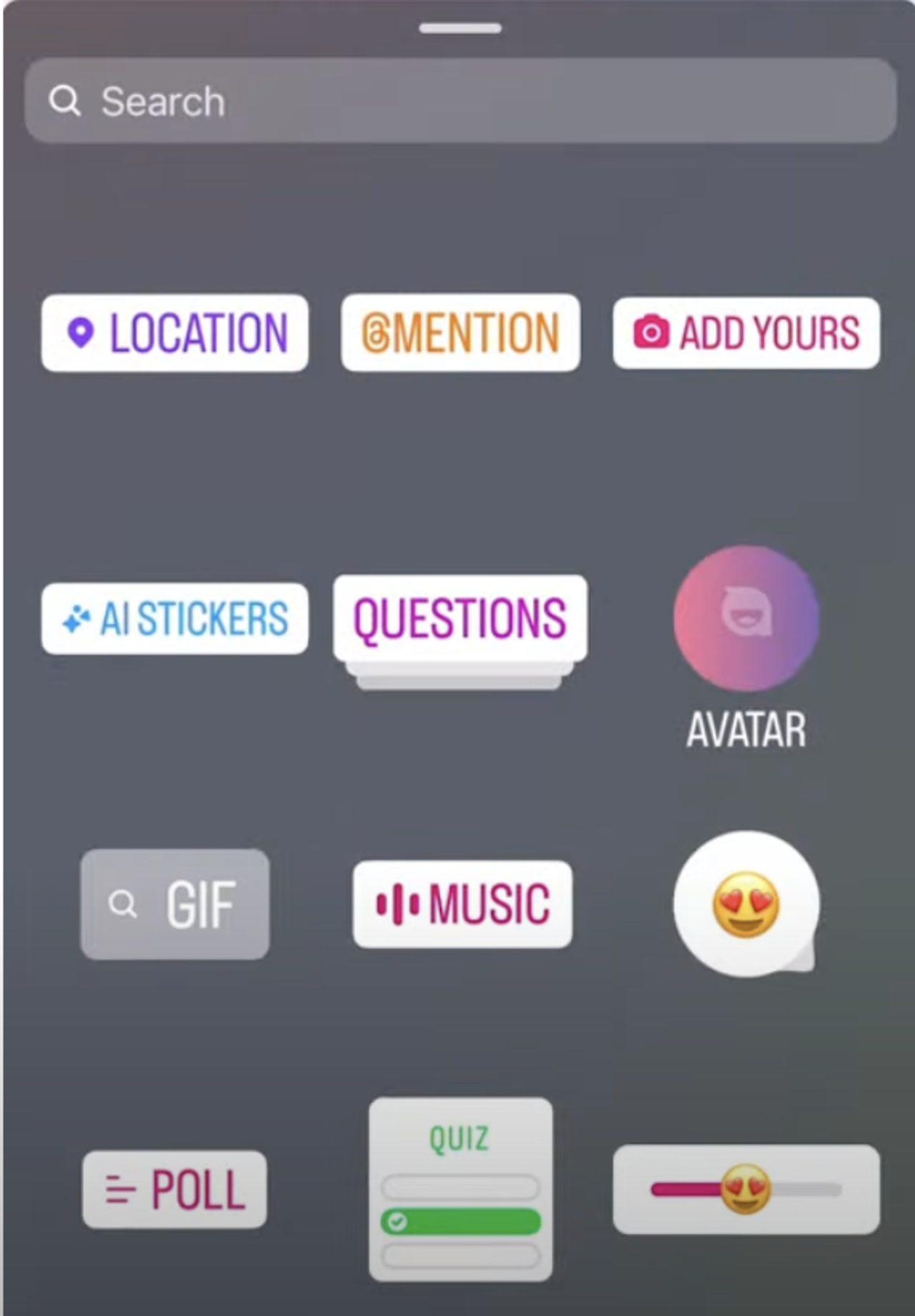Screen dimensions: 915x1316
Task: Select the heart-eyes emoji reaction bubble sticker
Action: [746, 904]
